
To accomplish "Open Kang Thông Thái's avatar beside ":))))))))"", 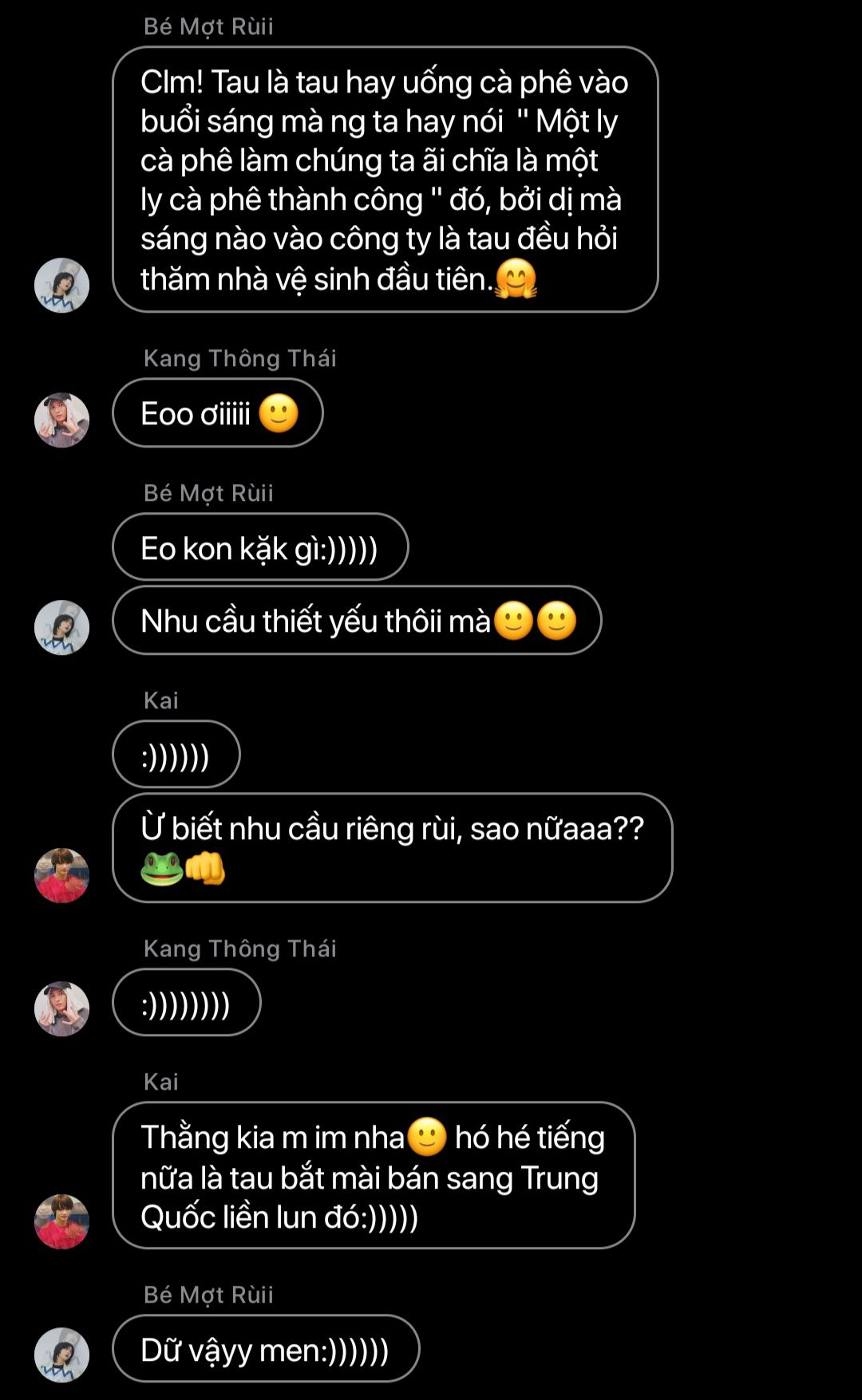I will click(61, 1008).
